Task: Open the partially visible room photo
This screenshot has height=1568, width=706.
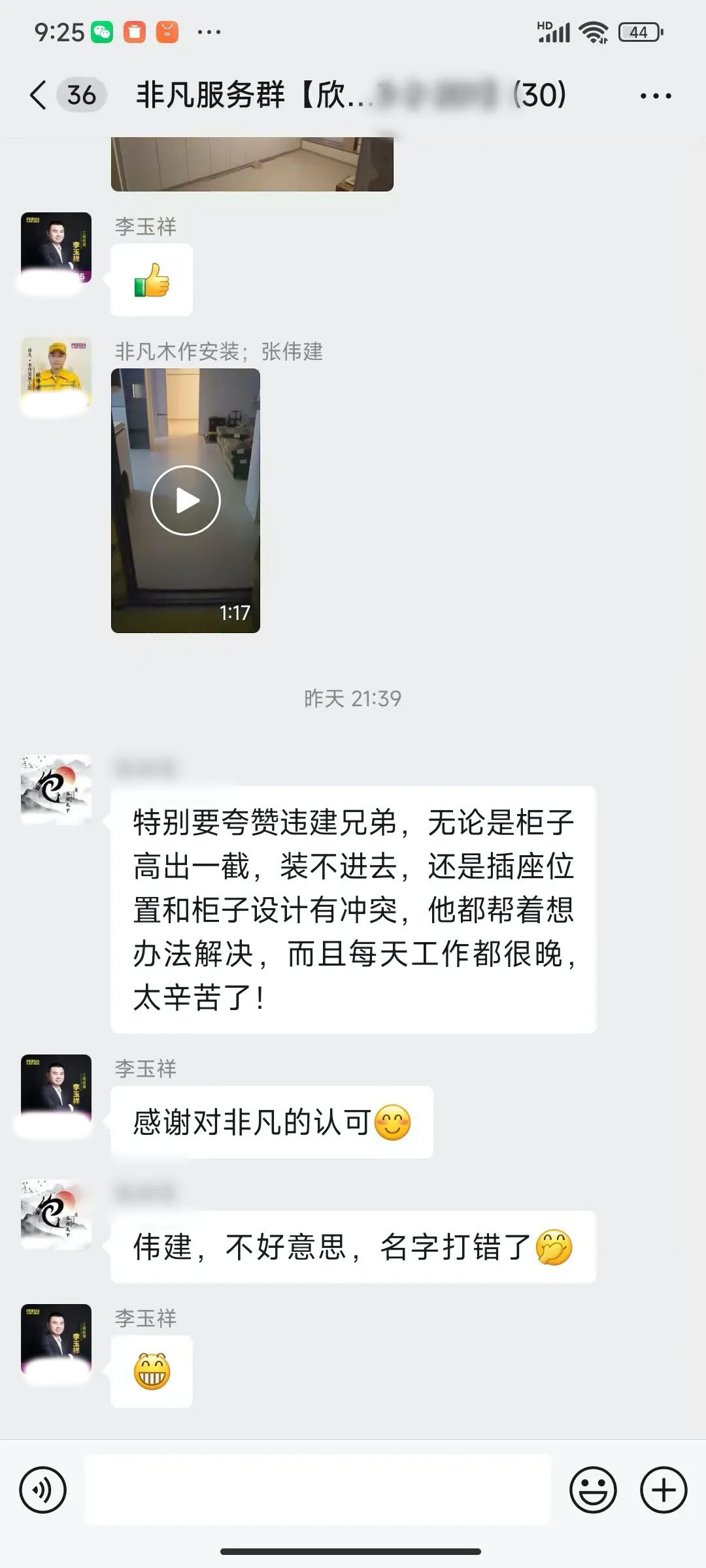Action: point(252,164)
